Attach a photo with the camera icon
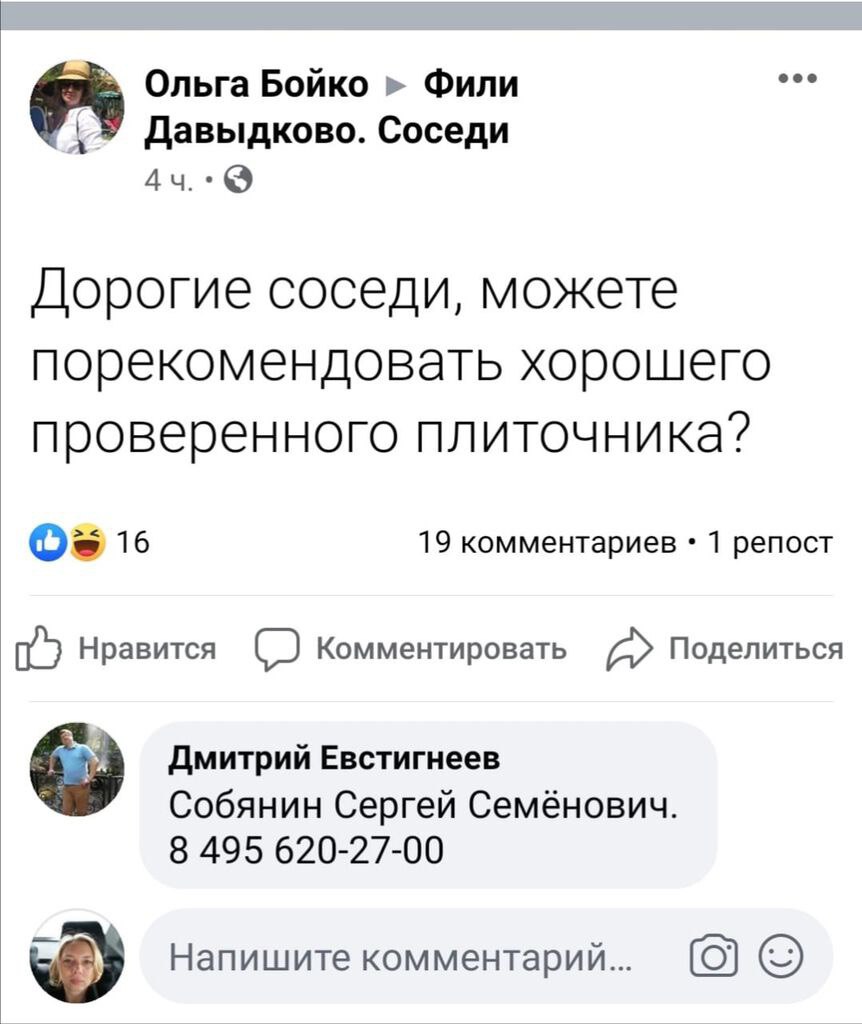This screenshot has width=862, height=1024. [x=714, y=960]
